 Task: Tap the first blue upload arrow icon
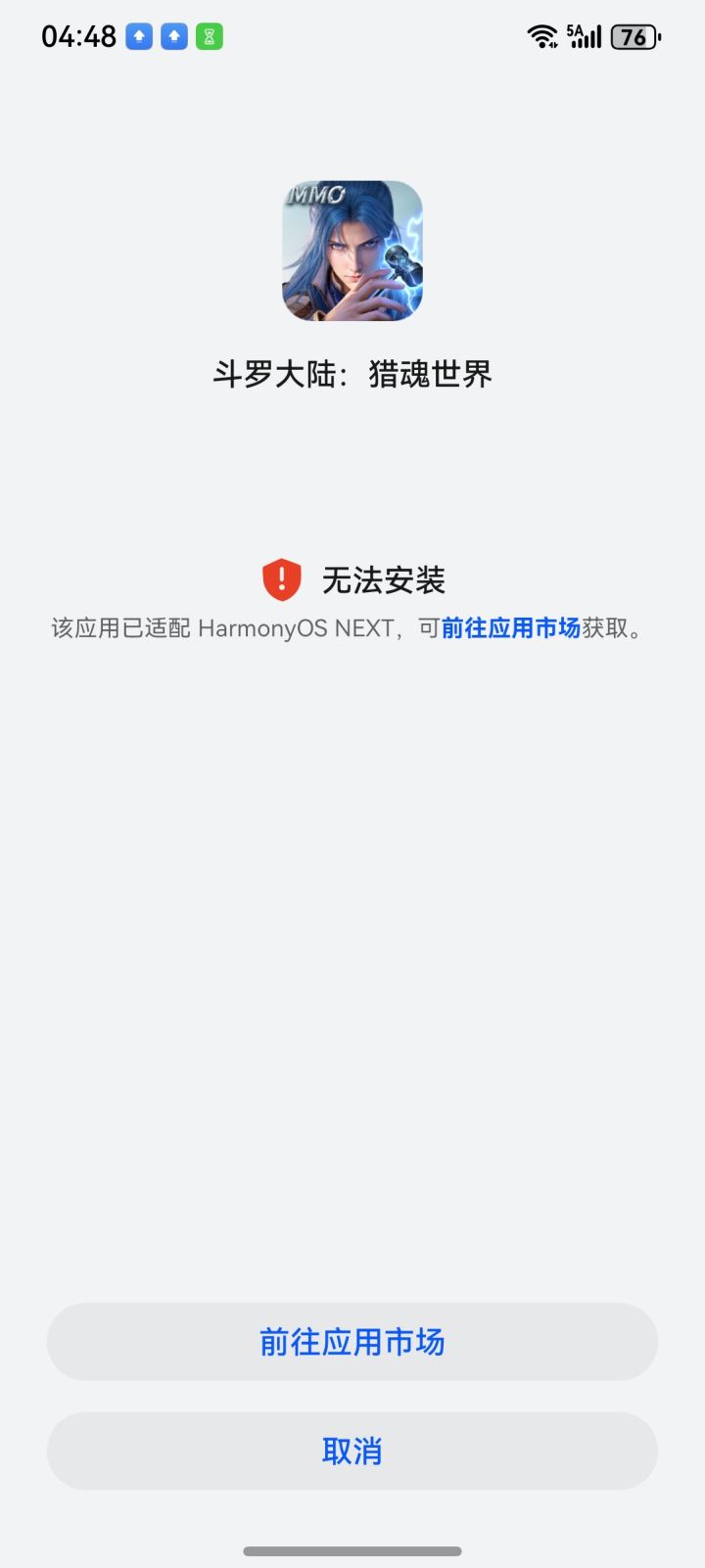137,36
